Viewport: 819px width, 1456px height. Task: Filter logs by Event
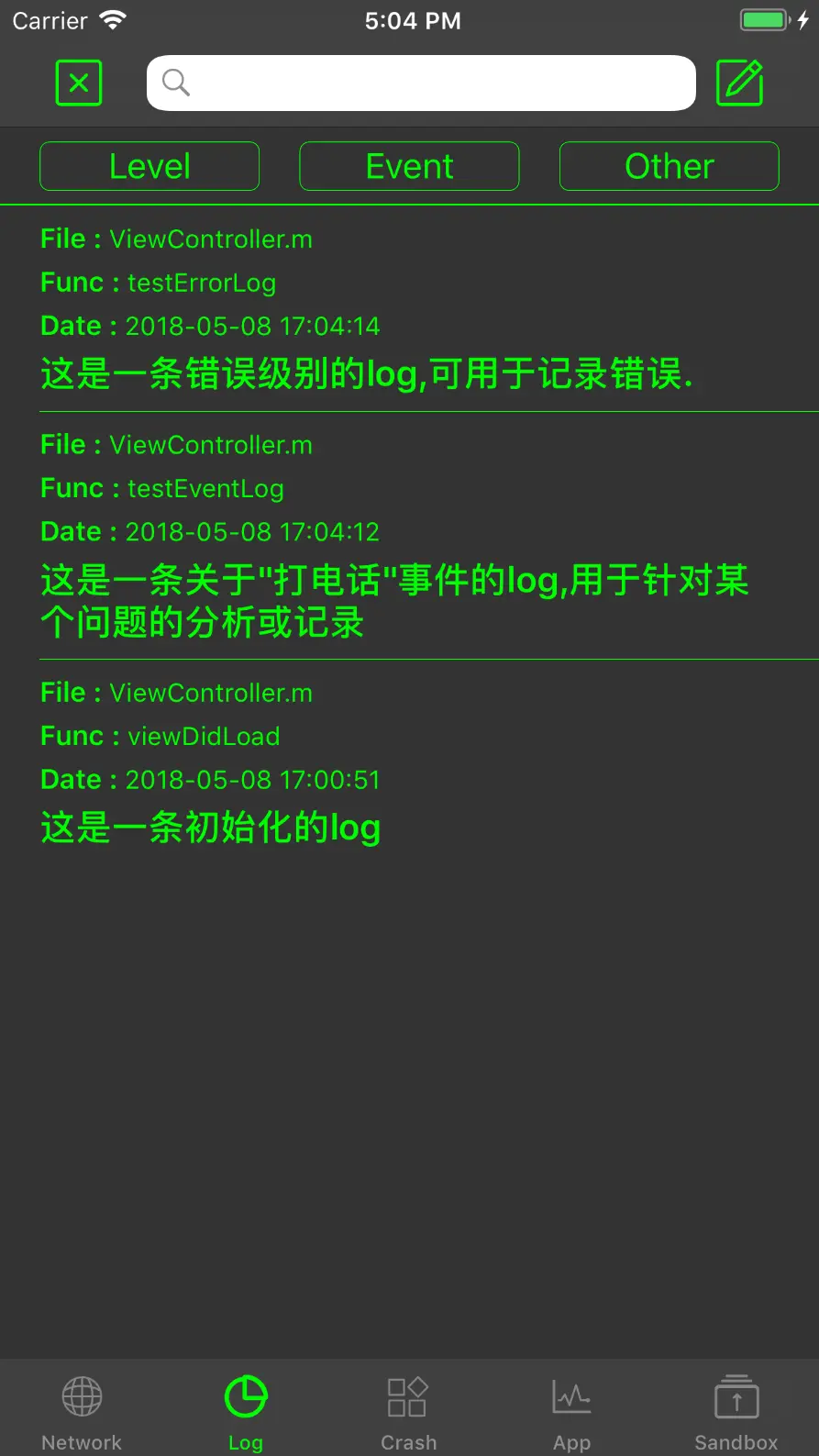pos(409,167)
